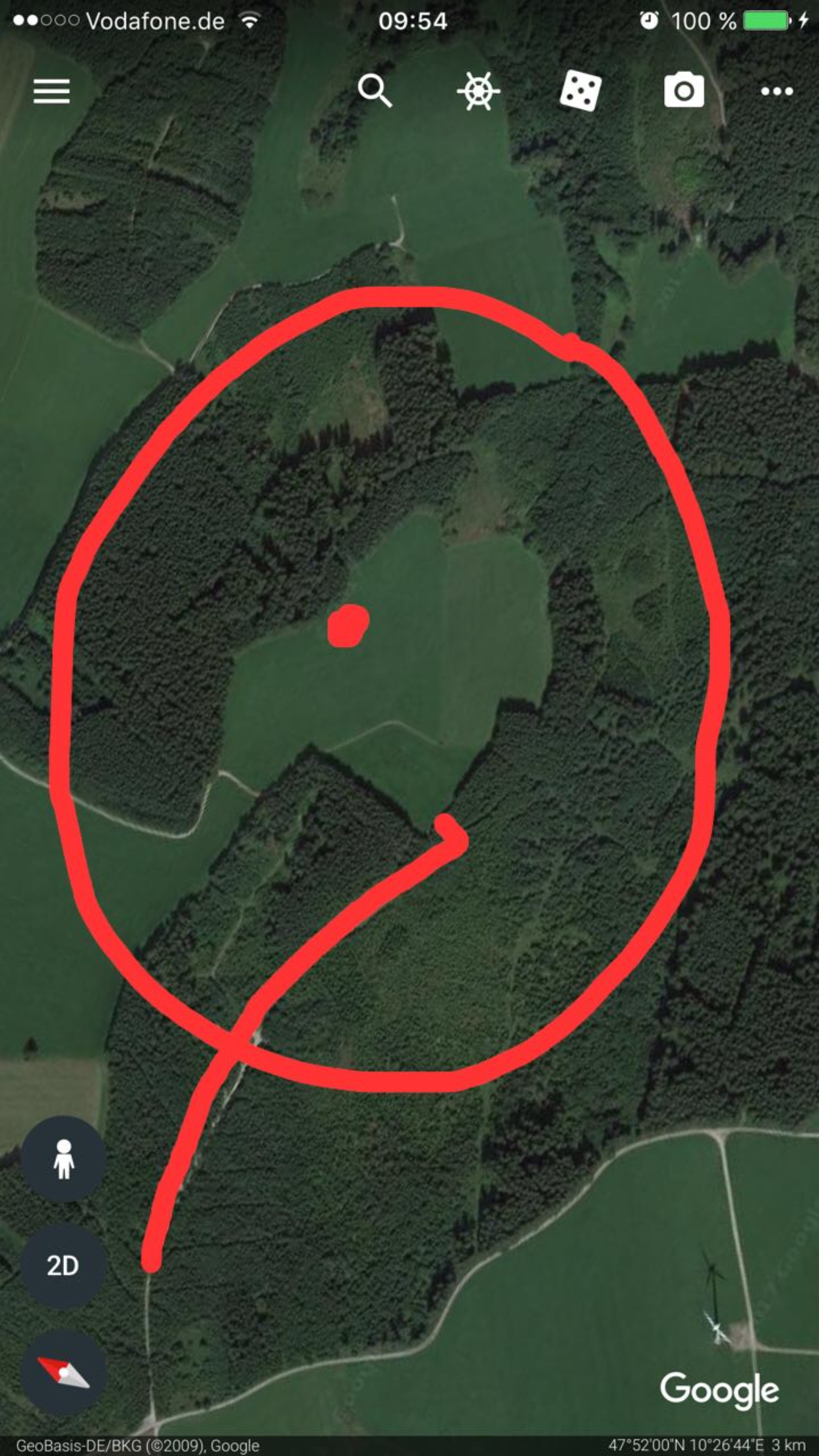
Task: Switch the view to 2D
Action: point(63,1265)
